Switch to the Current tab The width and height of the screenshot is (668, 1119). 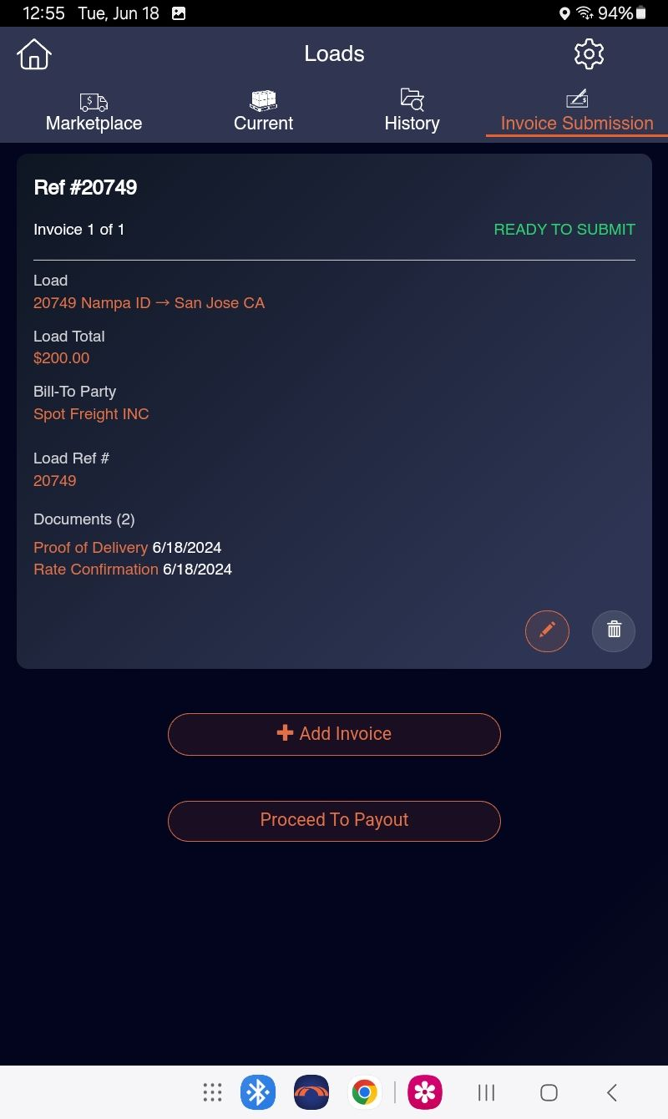coord(263,112)
